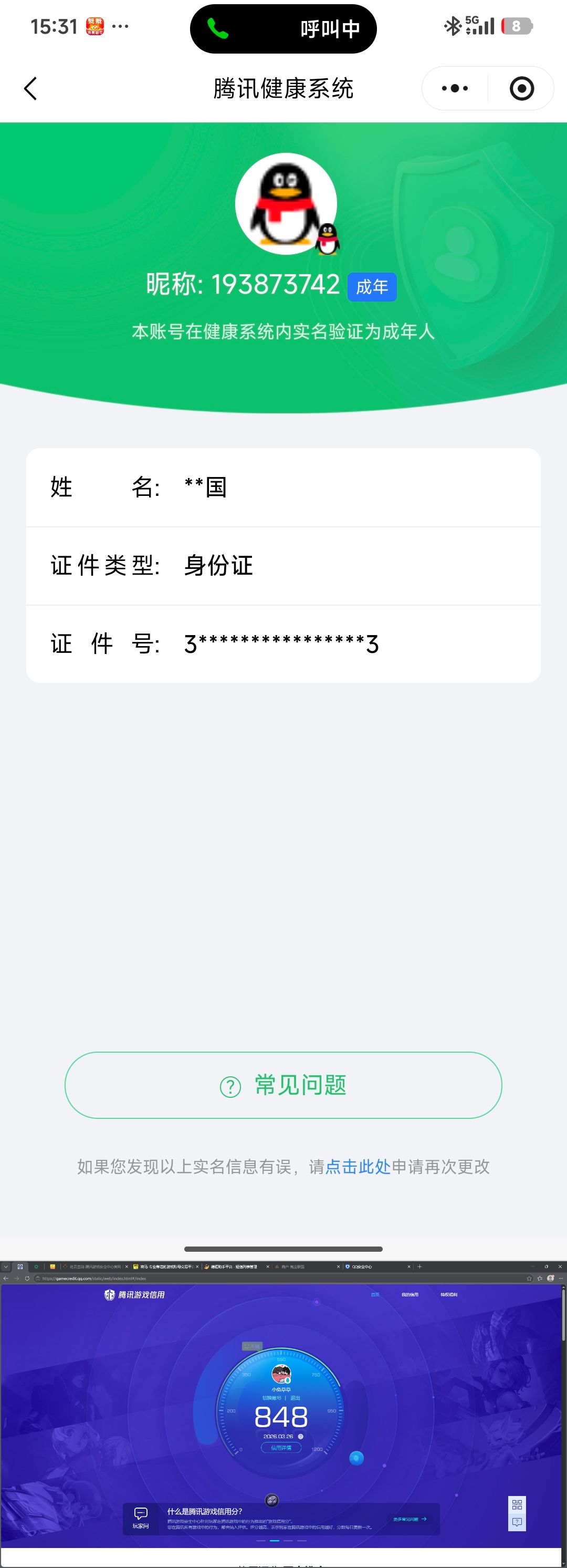Image resolution: width=567 pixels, height=1568 pixels.
Task: Click the QQ penguin profile avatar
Action: [286, 204]
